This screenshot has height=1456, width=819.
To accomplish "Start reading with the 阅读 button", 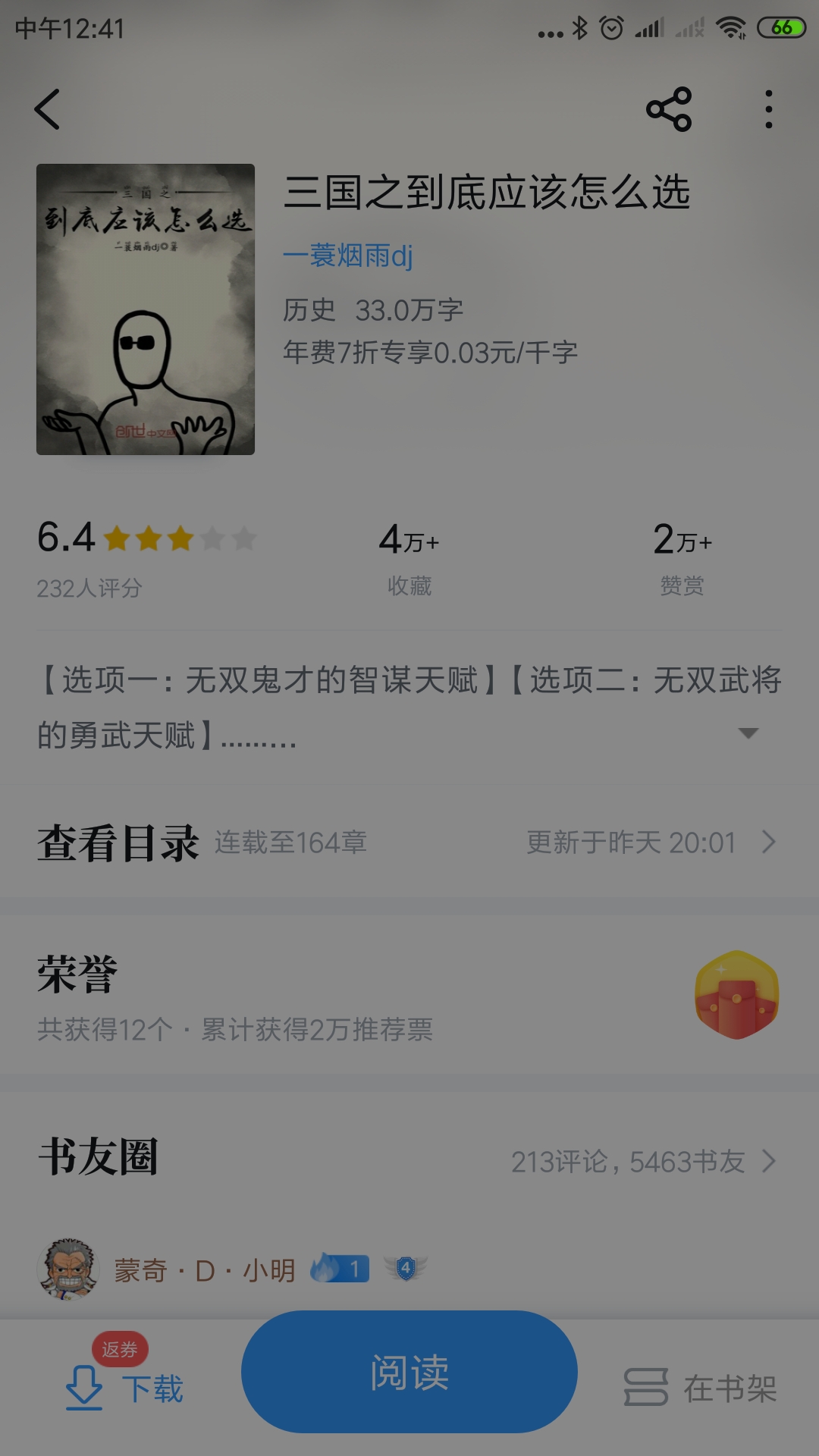I will (x=409, y=1372).
